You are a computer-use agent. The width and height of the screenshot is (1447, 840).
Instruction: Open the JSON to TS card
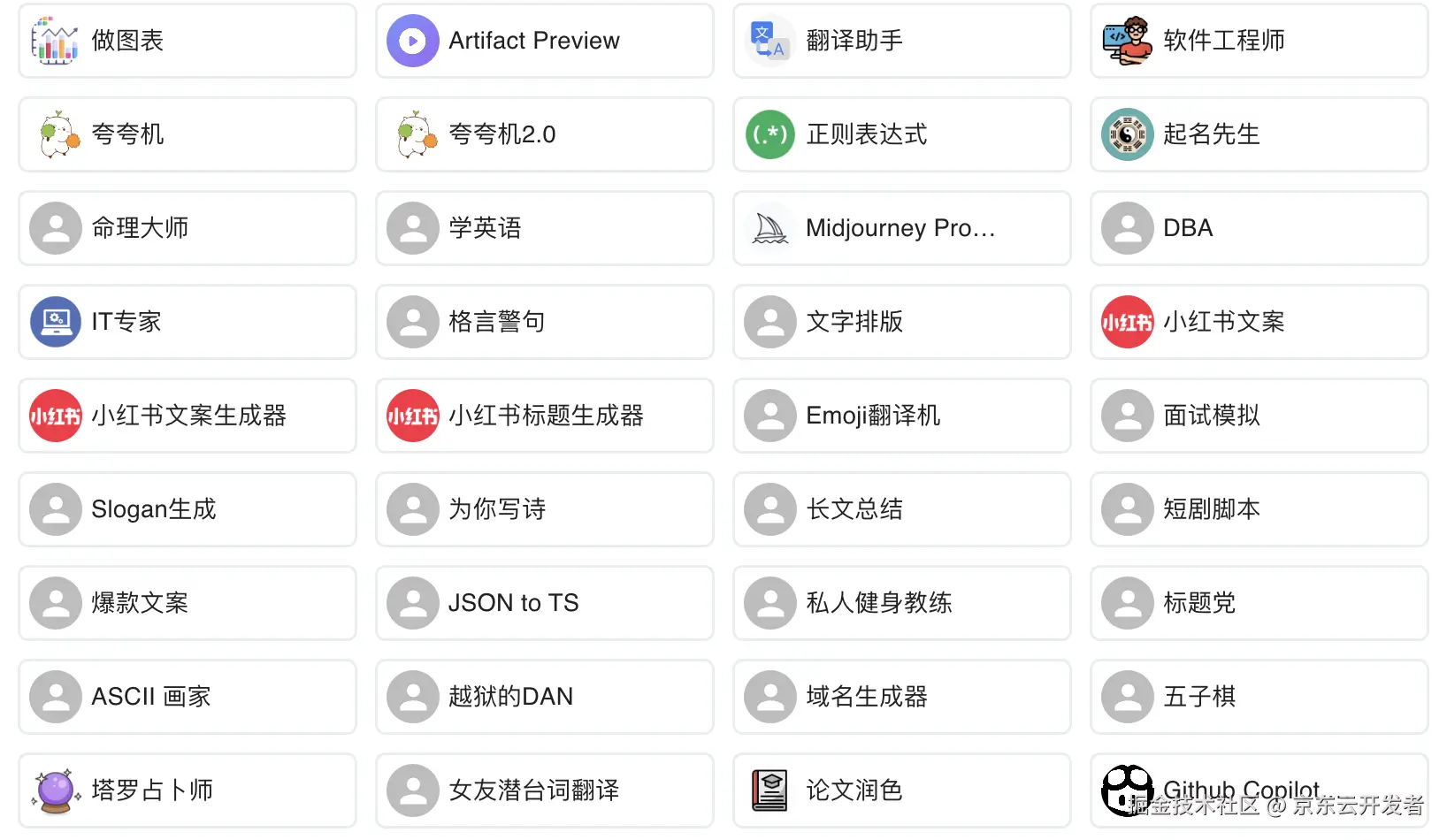[x=544, y=603]
